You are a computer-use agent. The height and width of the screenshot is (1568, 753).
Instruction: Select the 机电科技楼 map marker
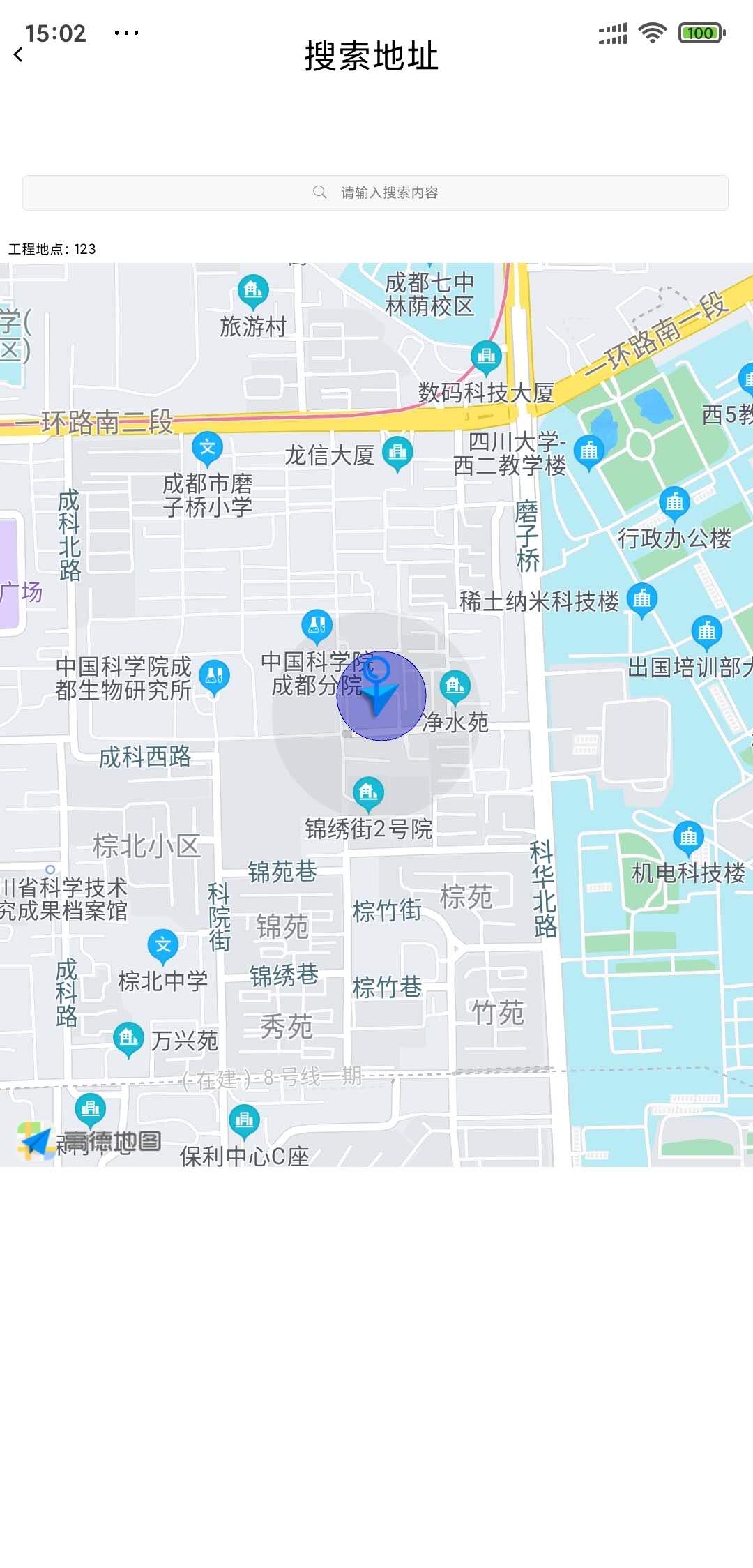point(688,836)
